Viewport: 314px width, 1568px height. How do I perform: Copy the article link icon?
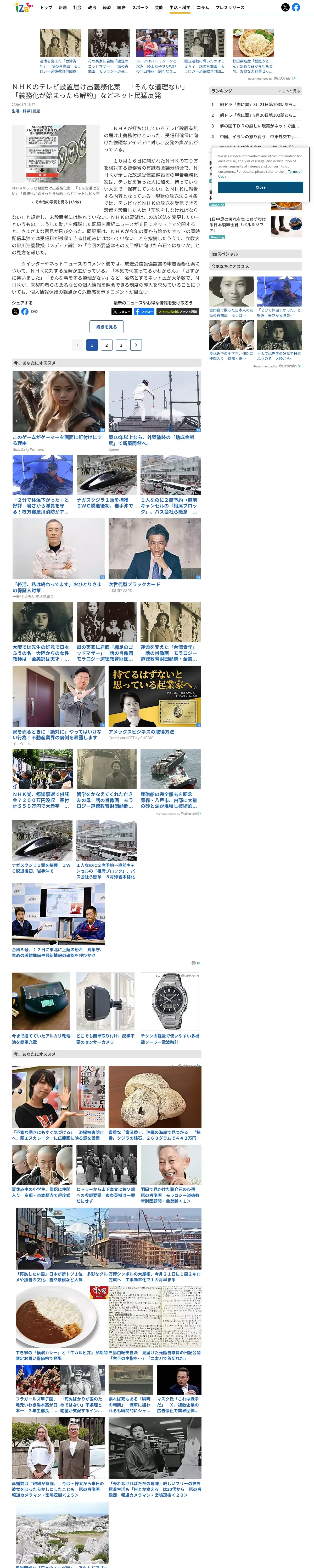(34, 312)
